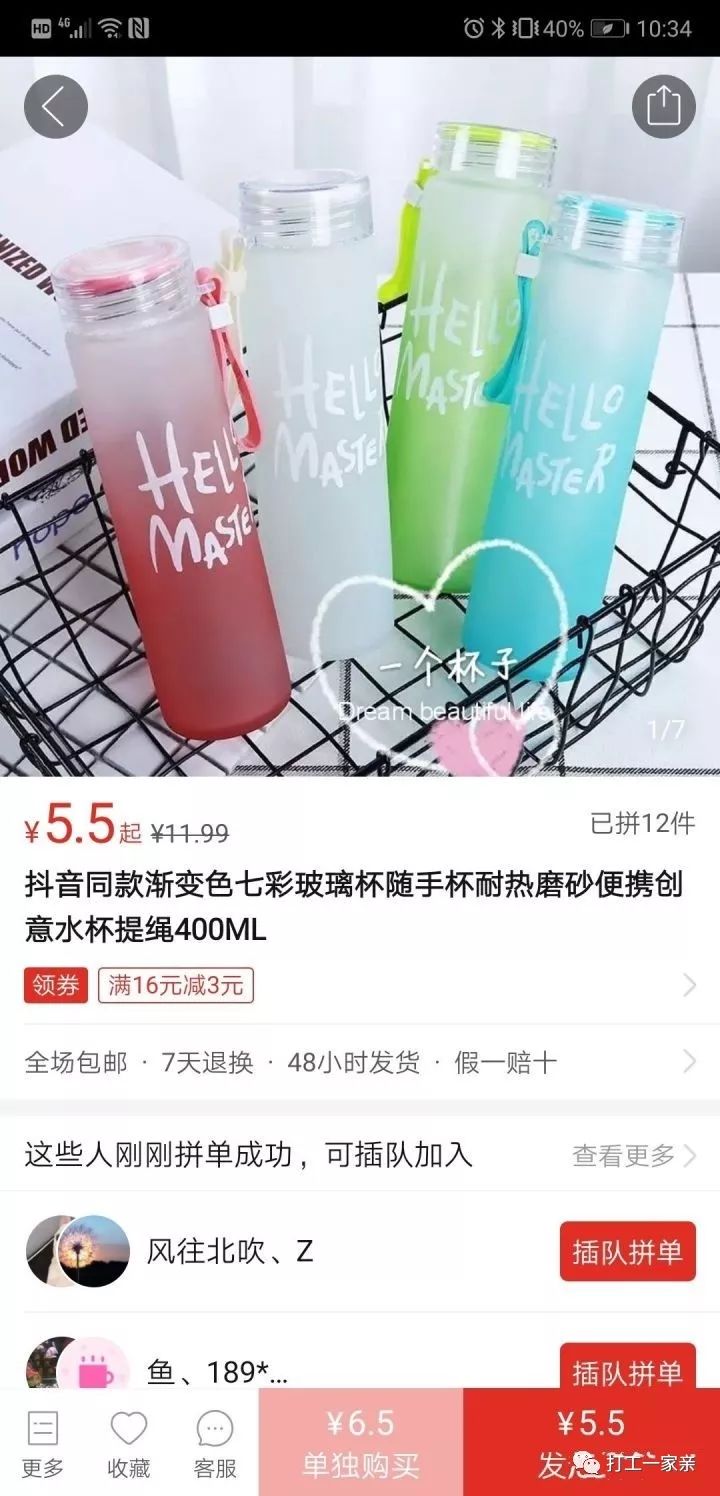The height and width of the screenshot is (1496, 720).
Task: Add this item to 收藏 favorites
Action: 129,1445
